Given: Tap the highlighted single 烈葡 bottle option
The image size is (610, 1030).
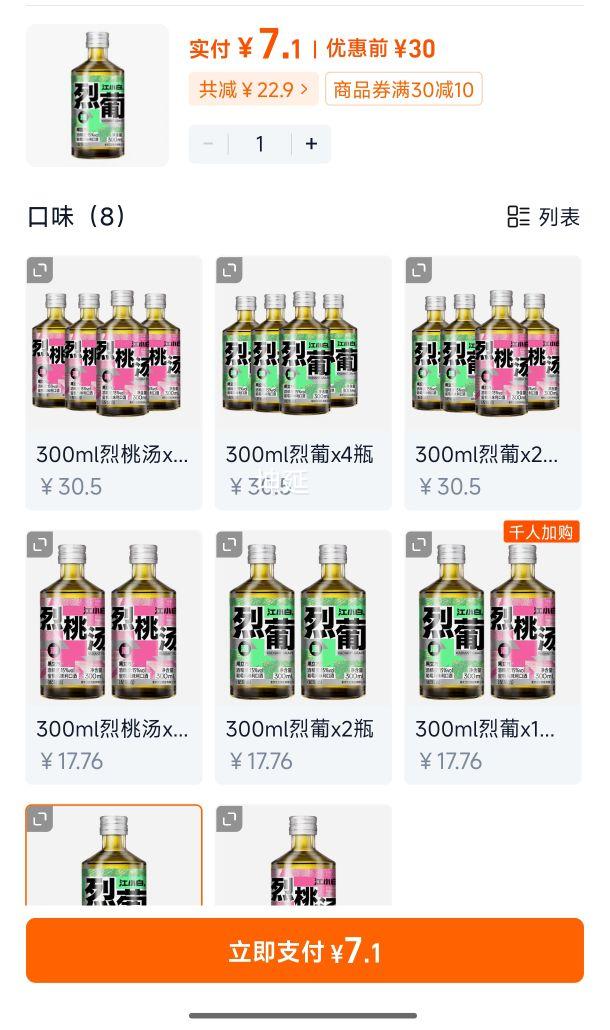Looking at the screenshot, I should coord(113,860).
